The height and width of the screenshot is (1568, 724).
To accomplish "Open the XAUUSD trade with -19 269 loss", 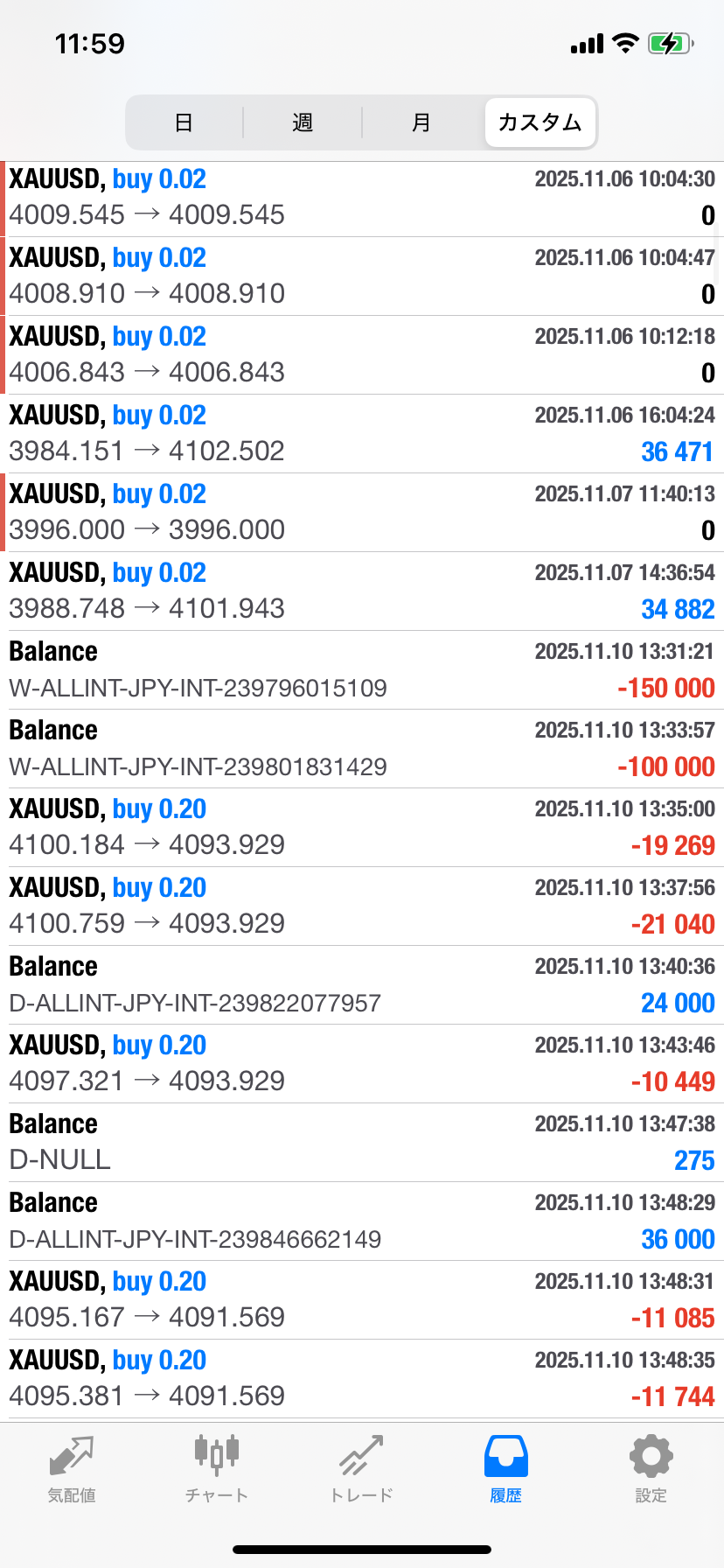I will coord(362,828).
